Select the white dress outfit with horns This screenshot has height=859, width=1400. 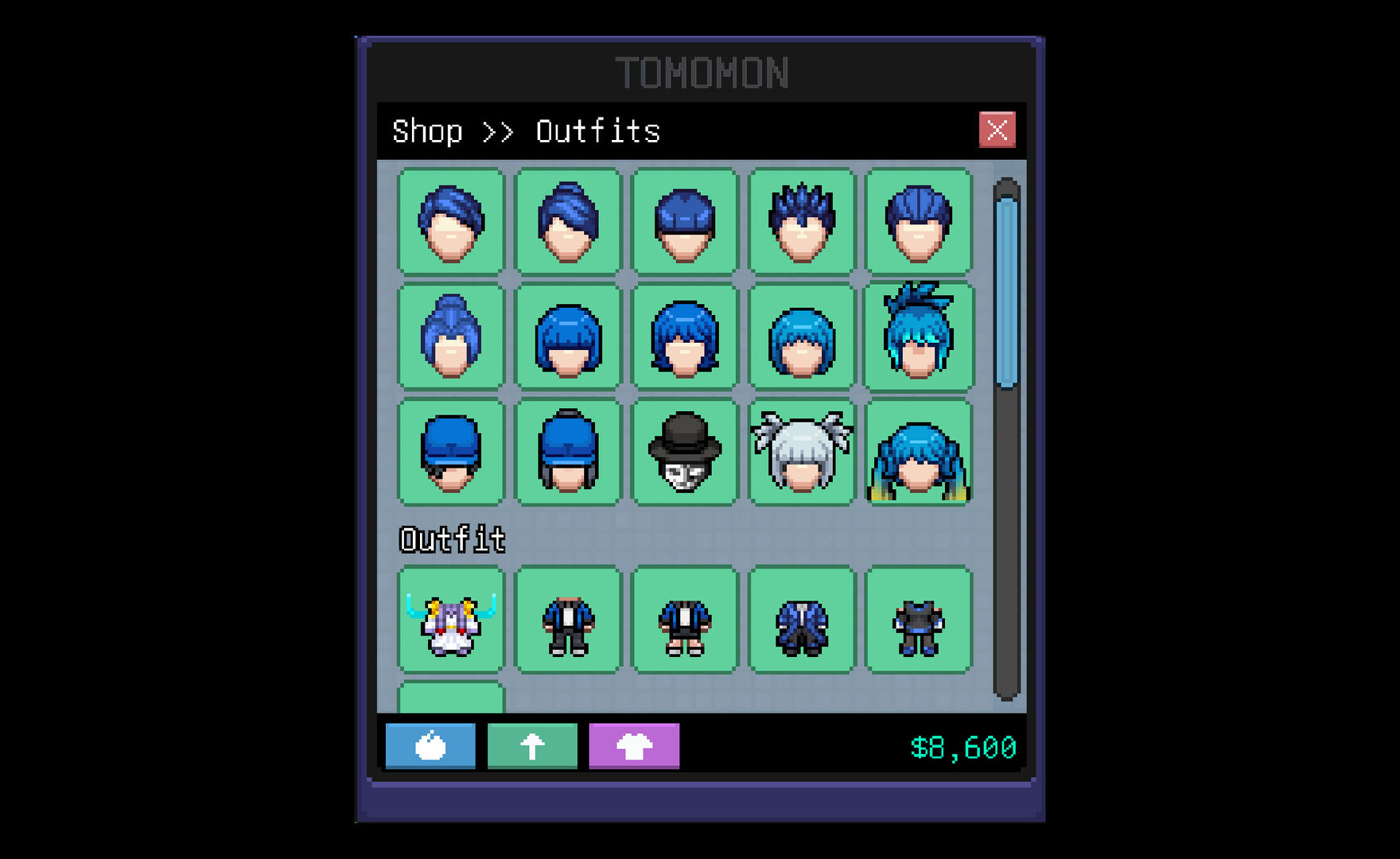point(451,620)
